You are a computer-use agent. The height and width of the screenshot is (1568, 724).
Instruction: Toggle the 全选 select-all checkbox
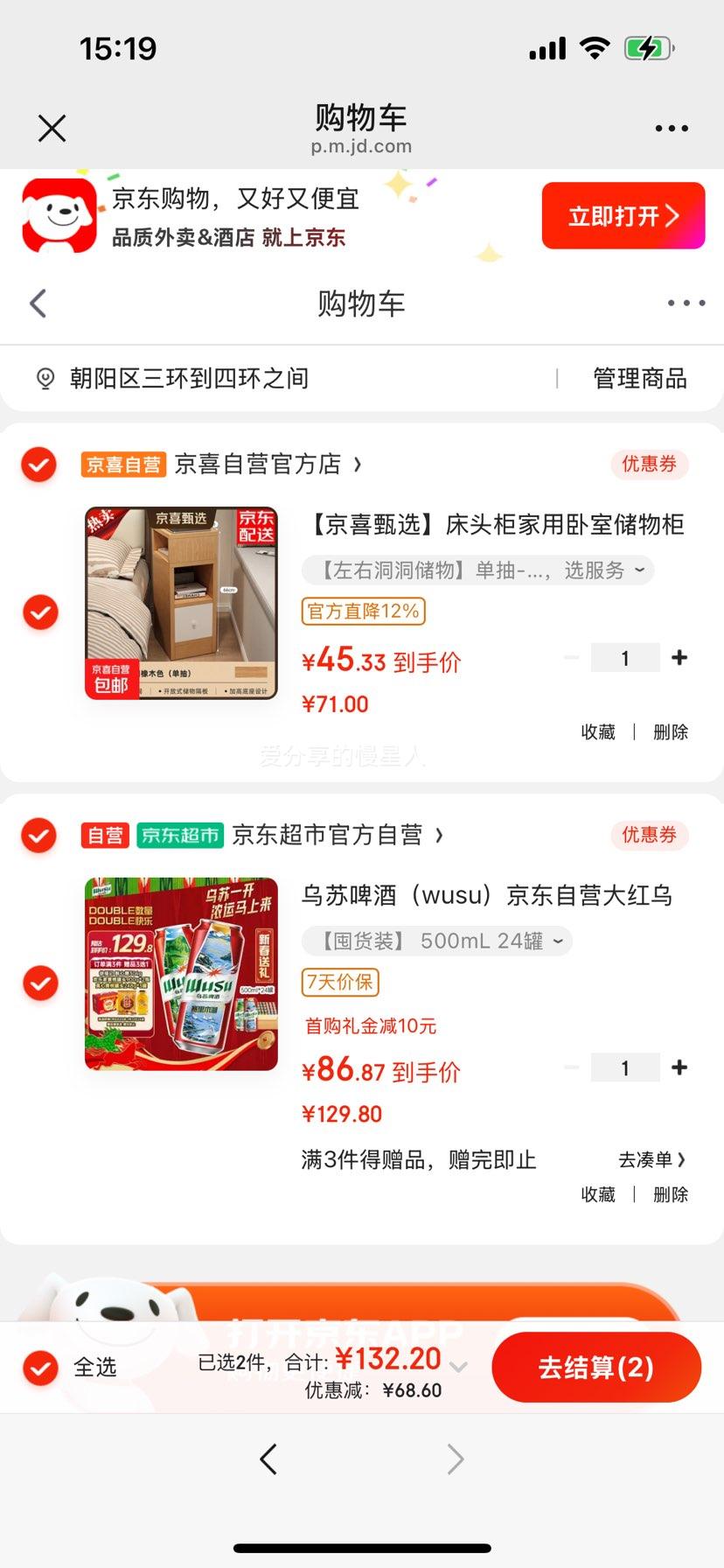39,1368
